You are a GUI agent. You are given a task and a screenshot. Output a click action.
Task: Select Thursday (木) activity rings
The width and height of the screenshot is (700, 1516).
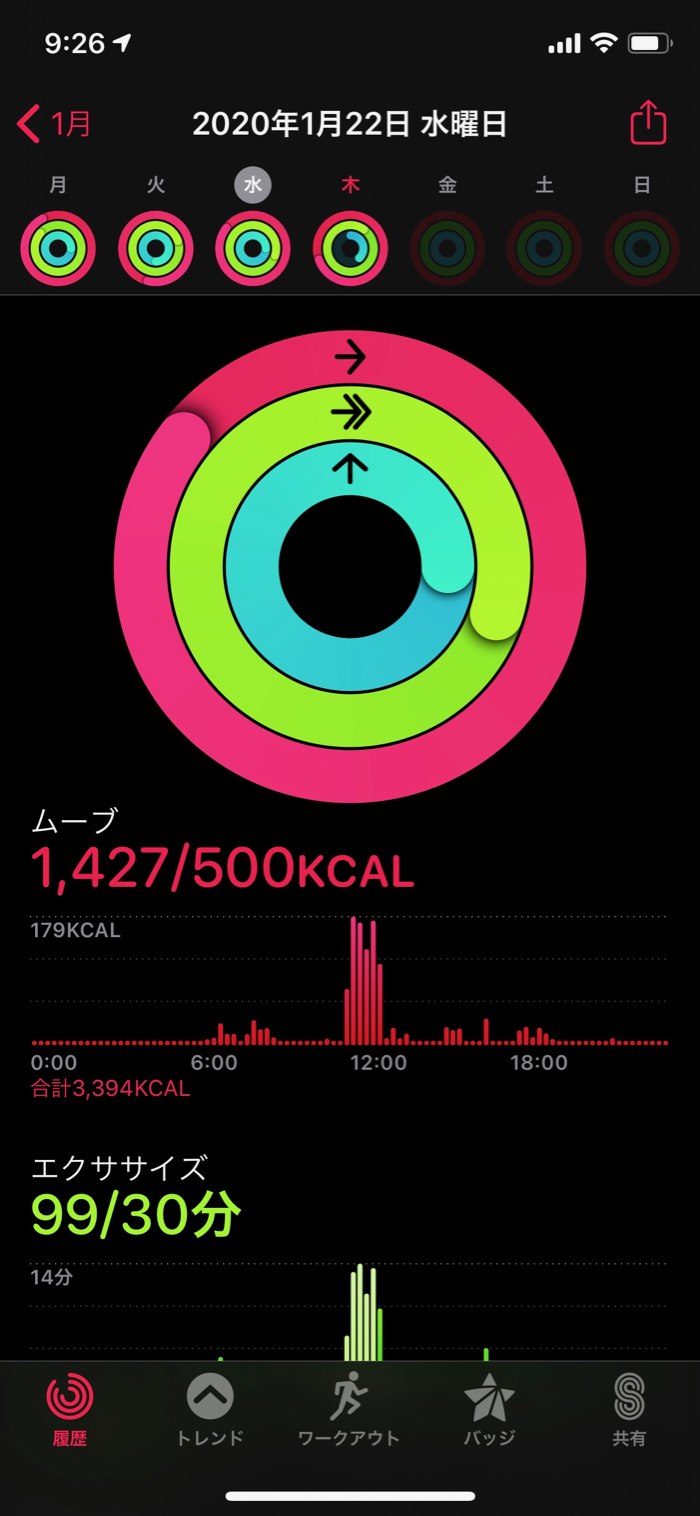pyautogui.click(x=350, y=248)
